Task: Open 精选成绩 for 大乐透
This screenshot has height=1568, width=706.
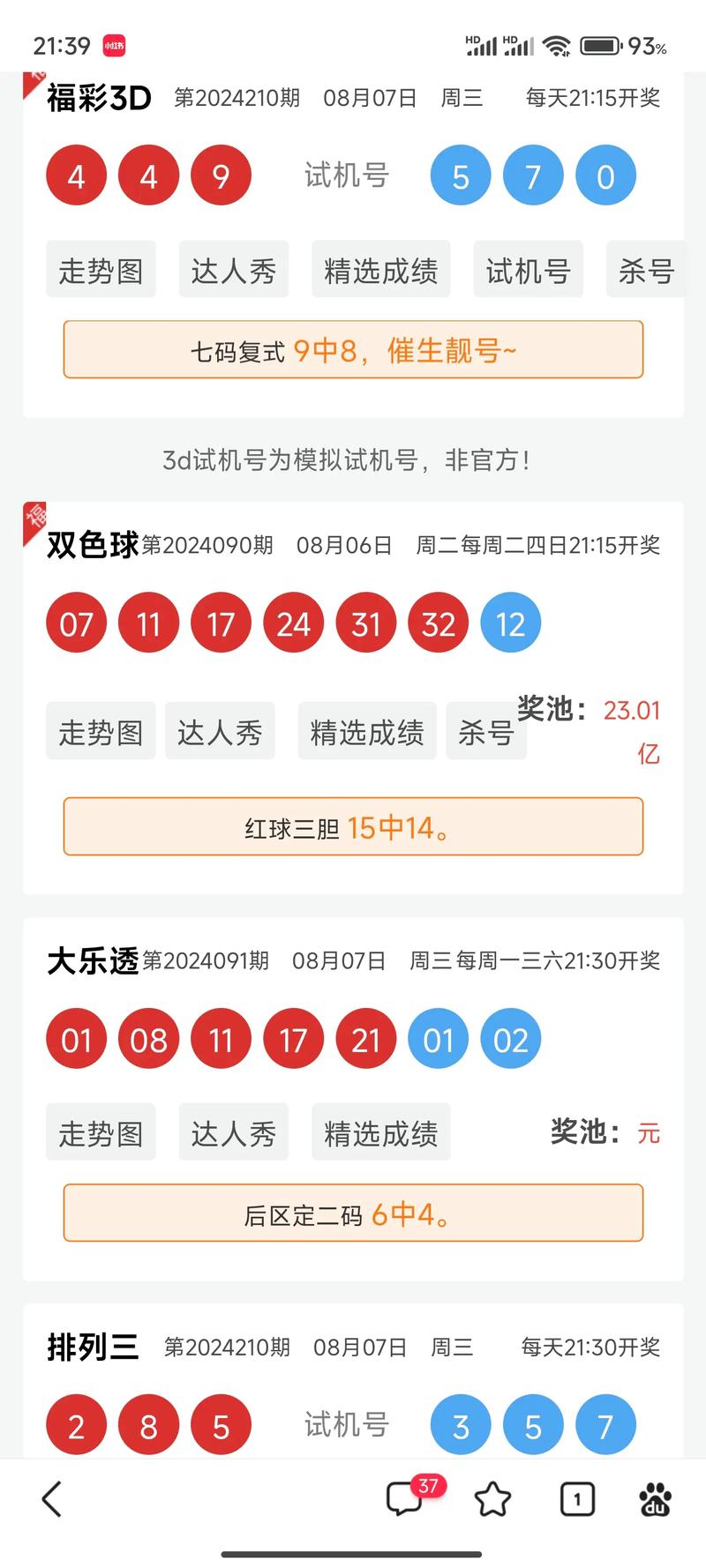Action: 380,1132
